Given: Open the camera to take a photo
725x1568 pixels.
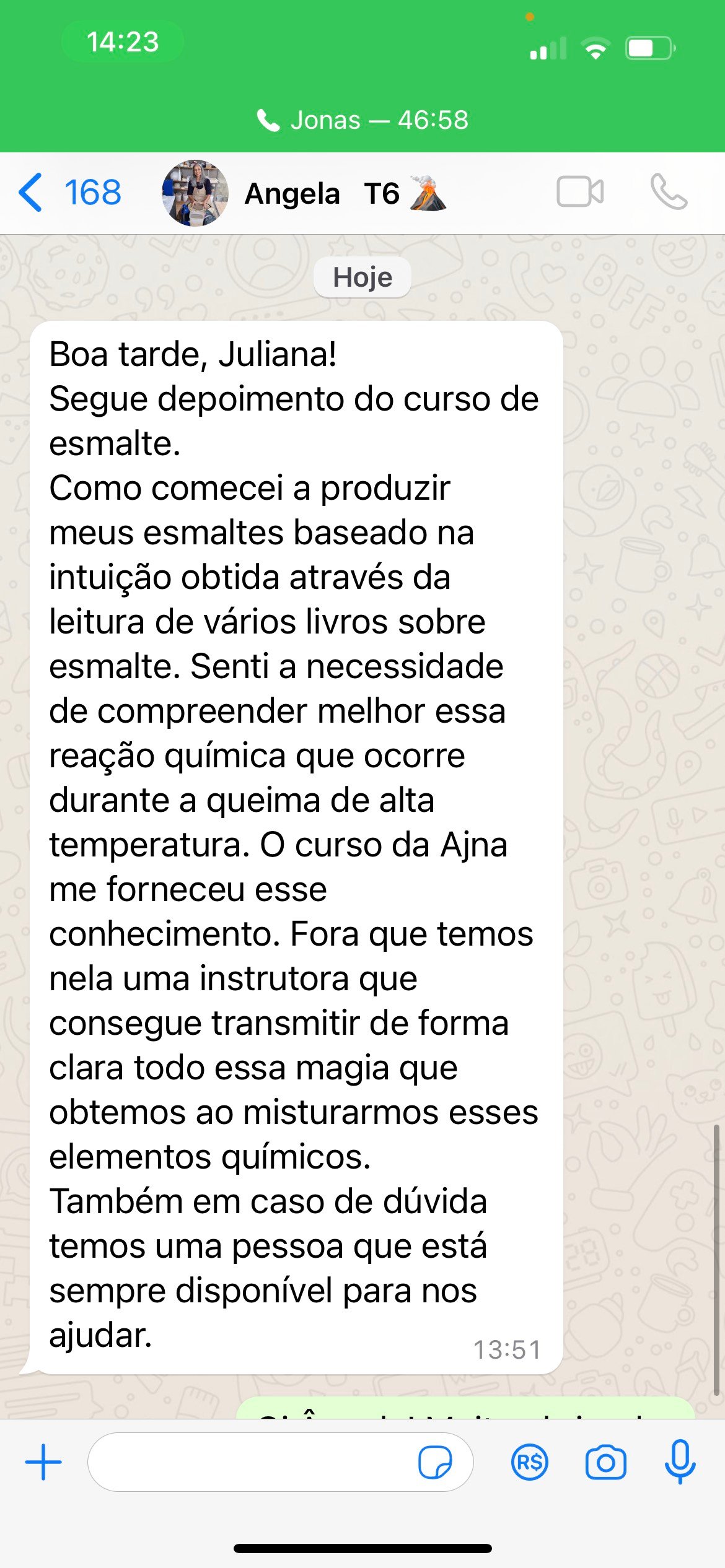Looking at the screenshot, I should click(x=605, y=1462).
